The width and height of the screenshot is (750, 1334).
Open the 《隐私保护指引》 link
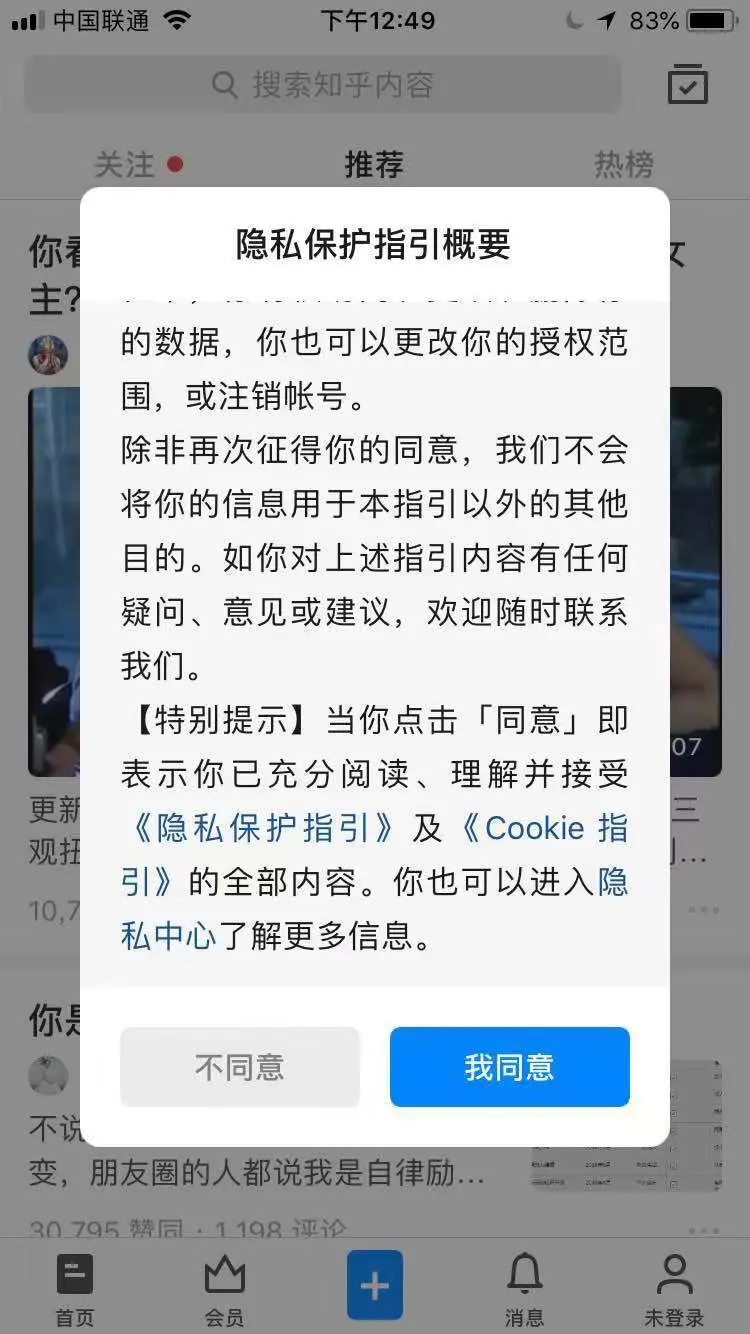click(264, 829)
